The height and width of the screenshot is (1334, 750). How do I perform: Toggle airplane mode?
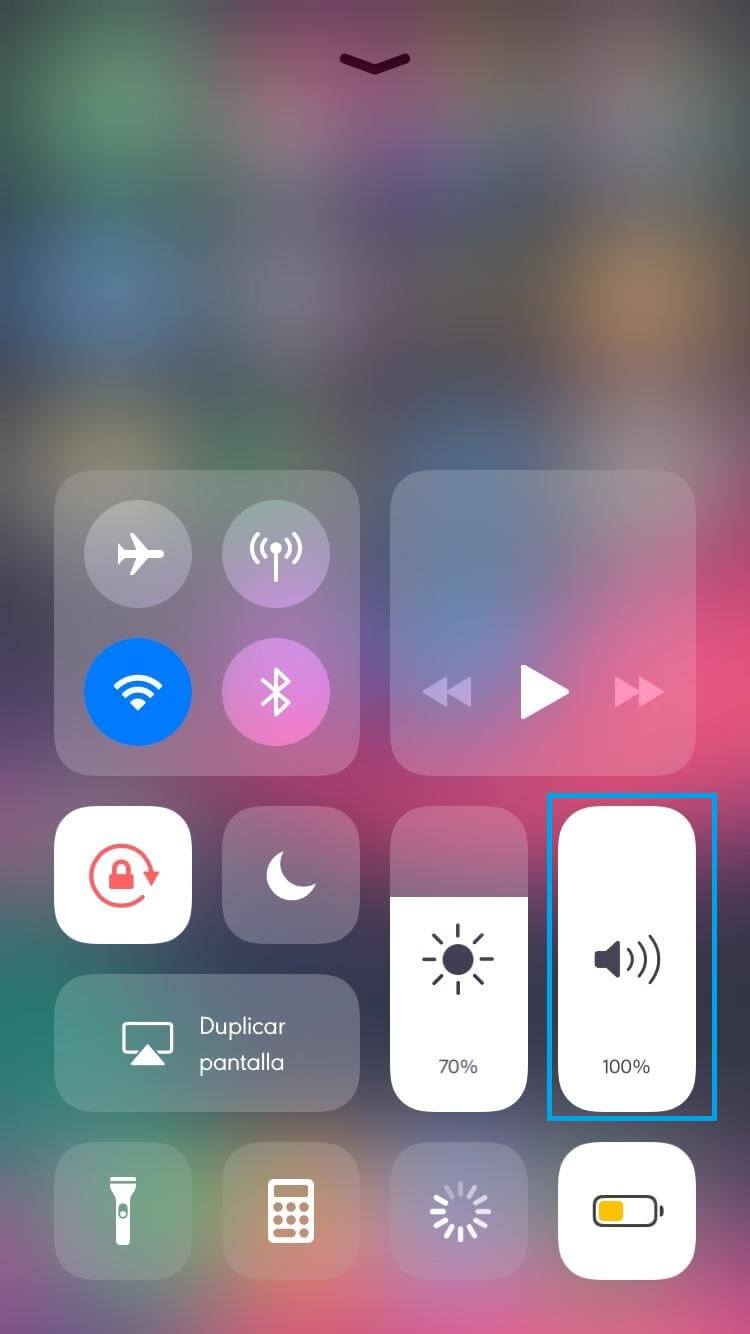[138, 554]
